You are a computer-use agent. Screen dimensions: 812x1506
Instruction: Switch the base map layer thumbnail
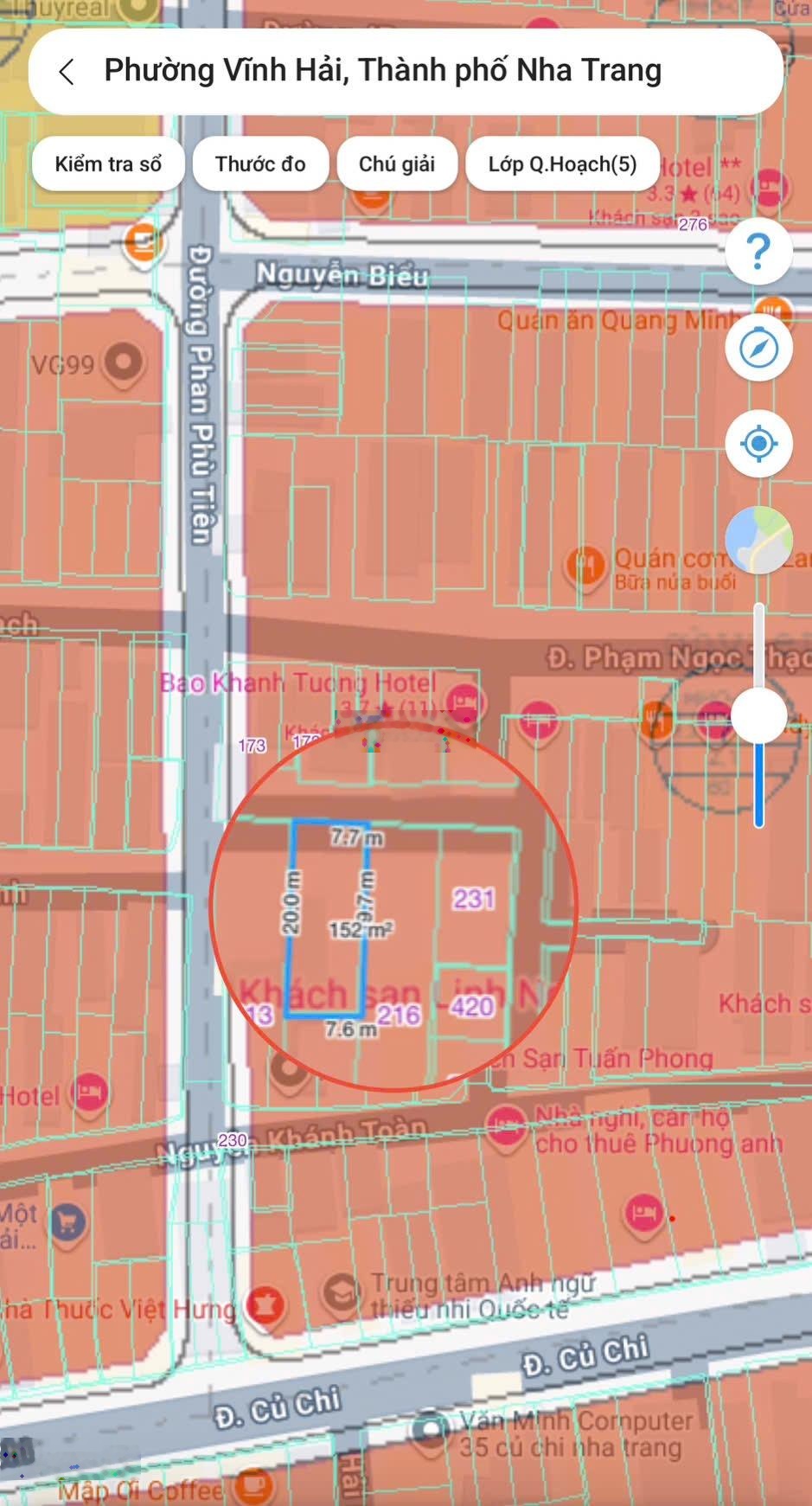758,540
